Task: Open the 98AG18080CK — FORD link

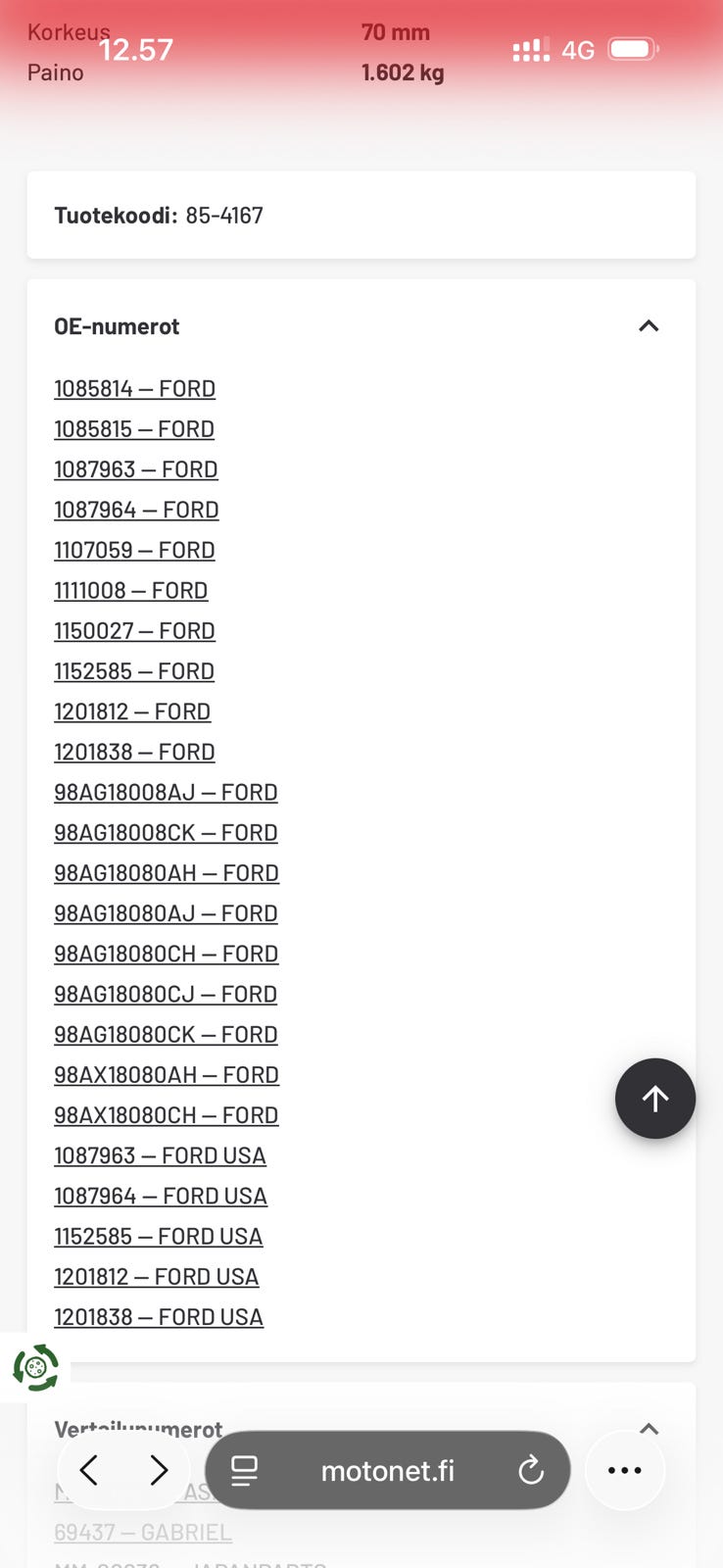Action: (166, 1035)
